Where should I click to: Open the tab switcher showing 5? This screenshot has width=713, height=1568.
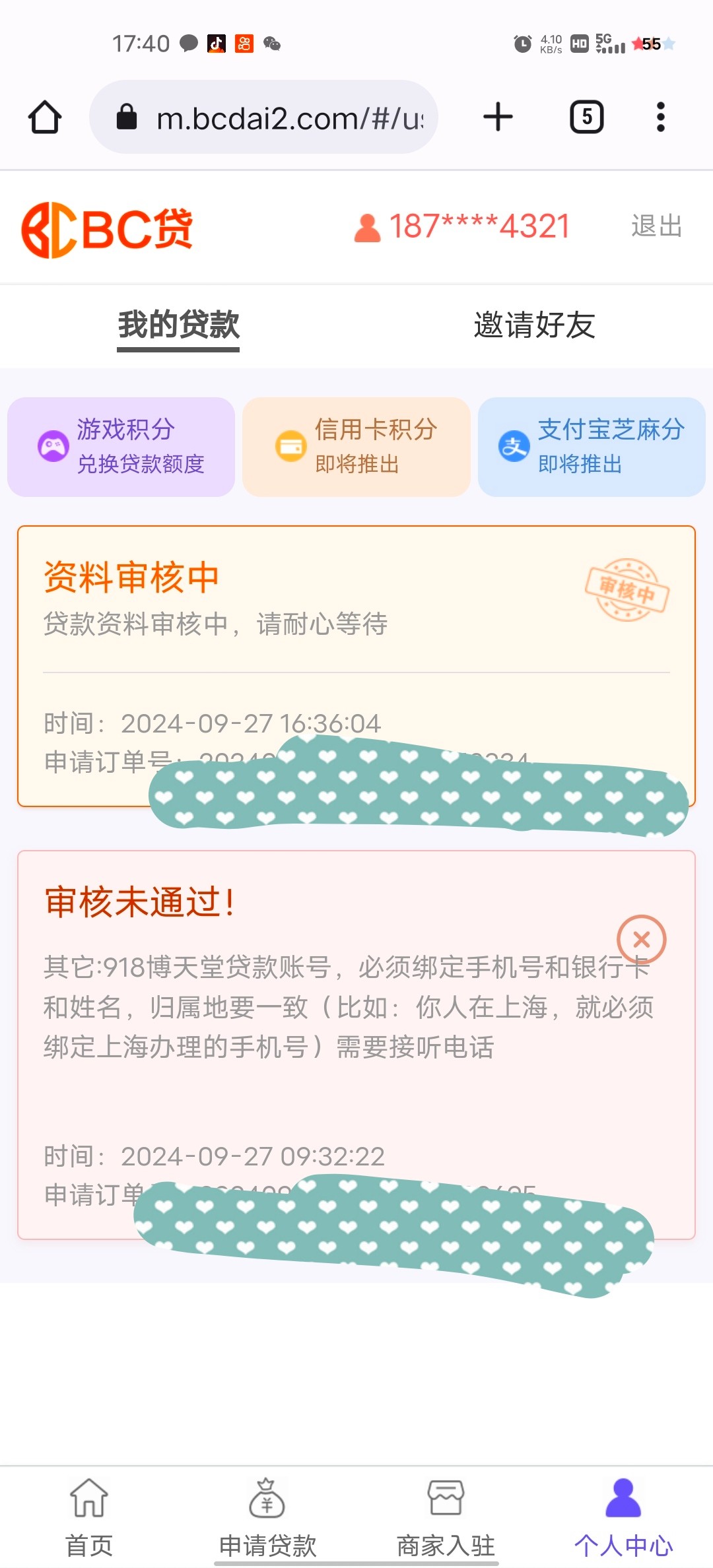click(x=586, y=117)
